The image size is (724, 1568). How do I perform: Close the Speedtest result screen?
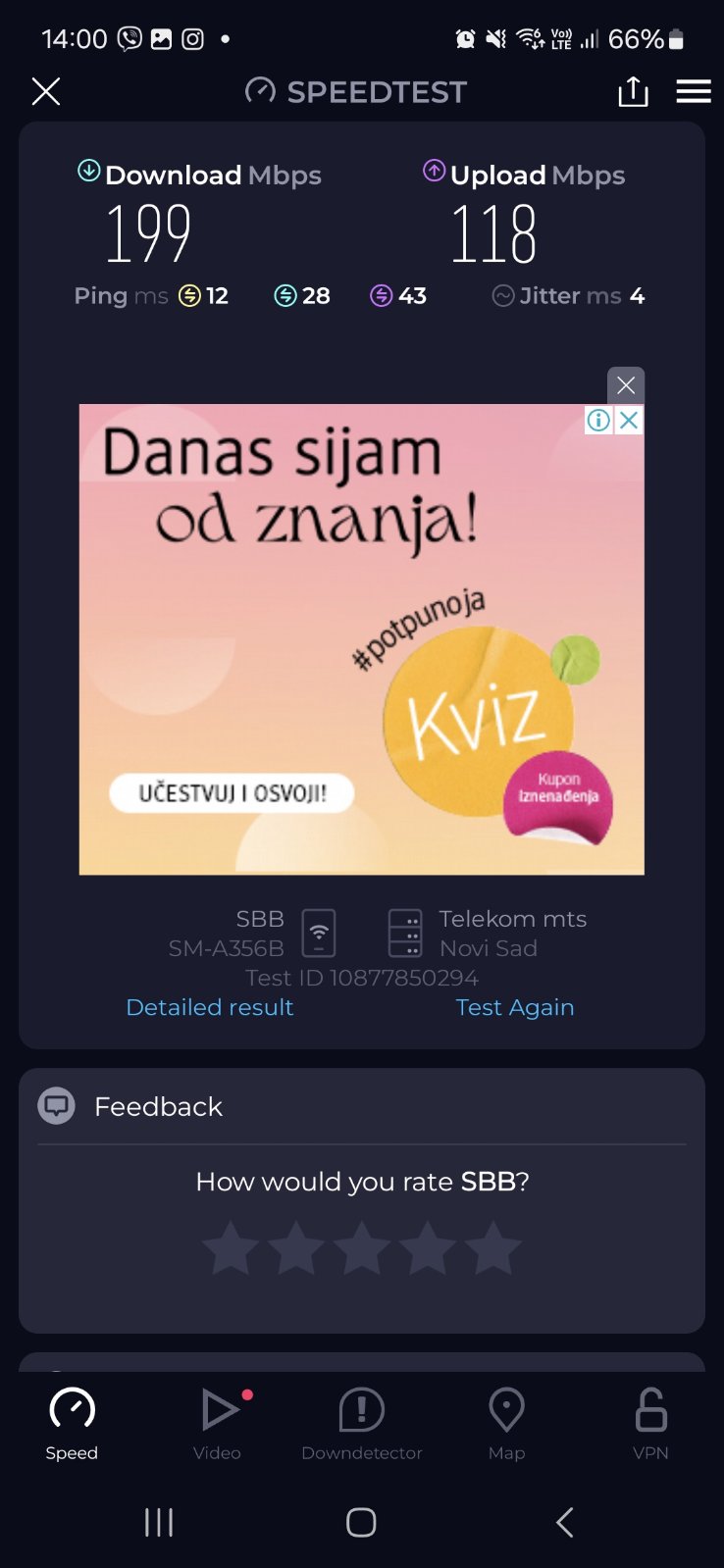point(46,91)
